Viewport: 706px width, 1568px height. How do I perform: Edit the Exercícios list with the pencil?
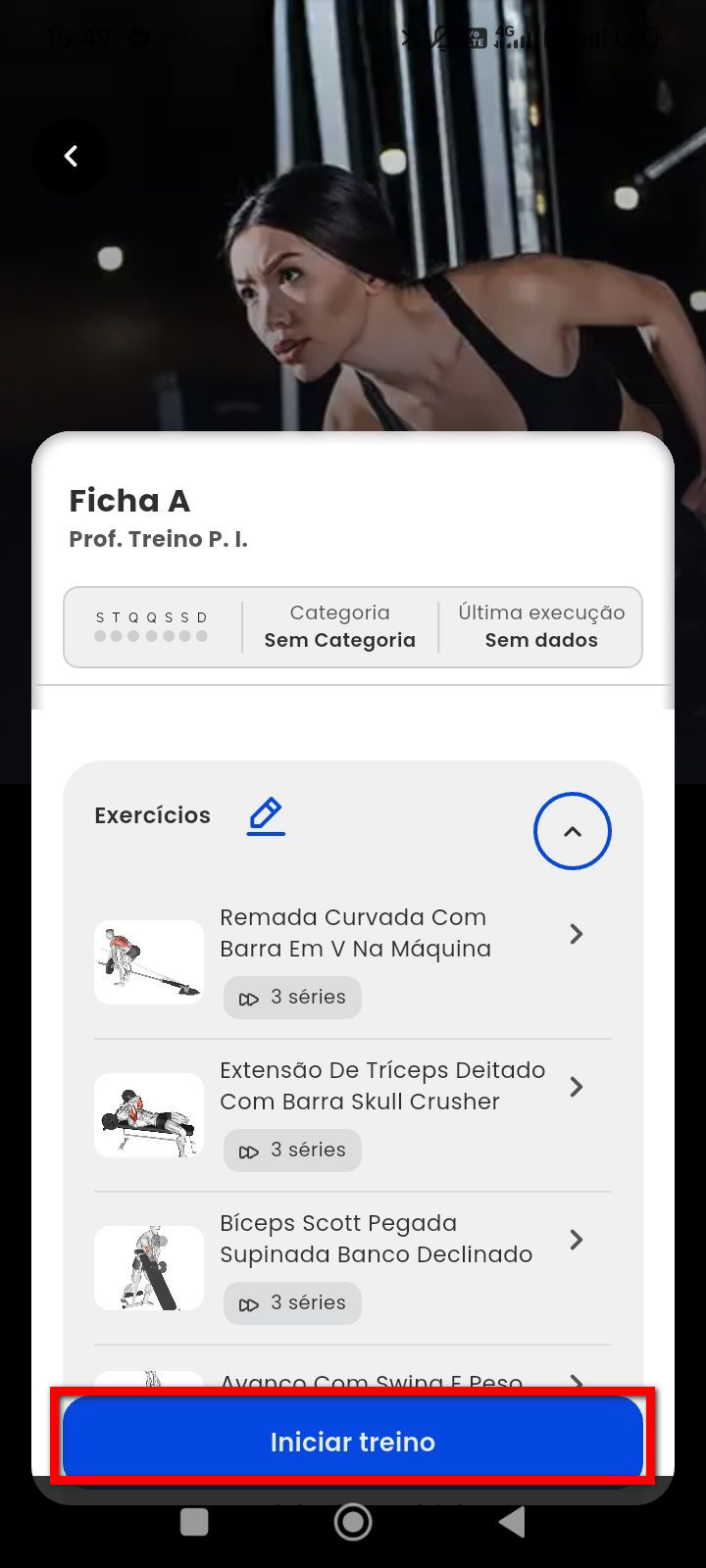coord(266,815)
